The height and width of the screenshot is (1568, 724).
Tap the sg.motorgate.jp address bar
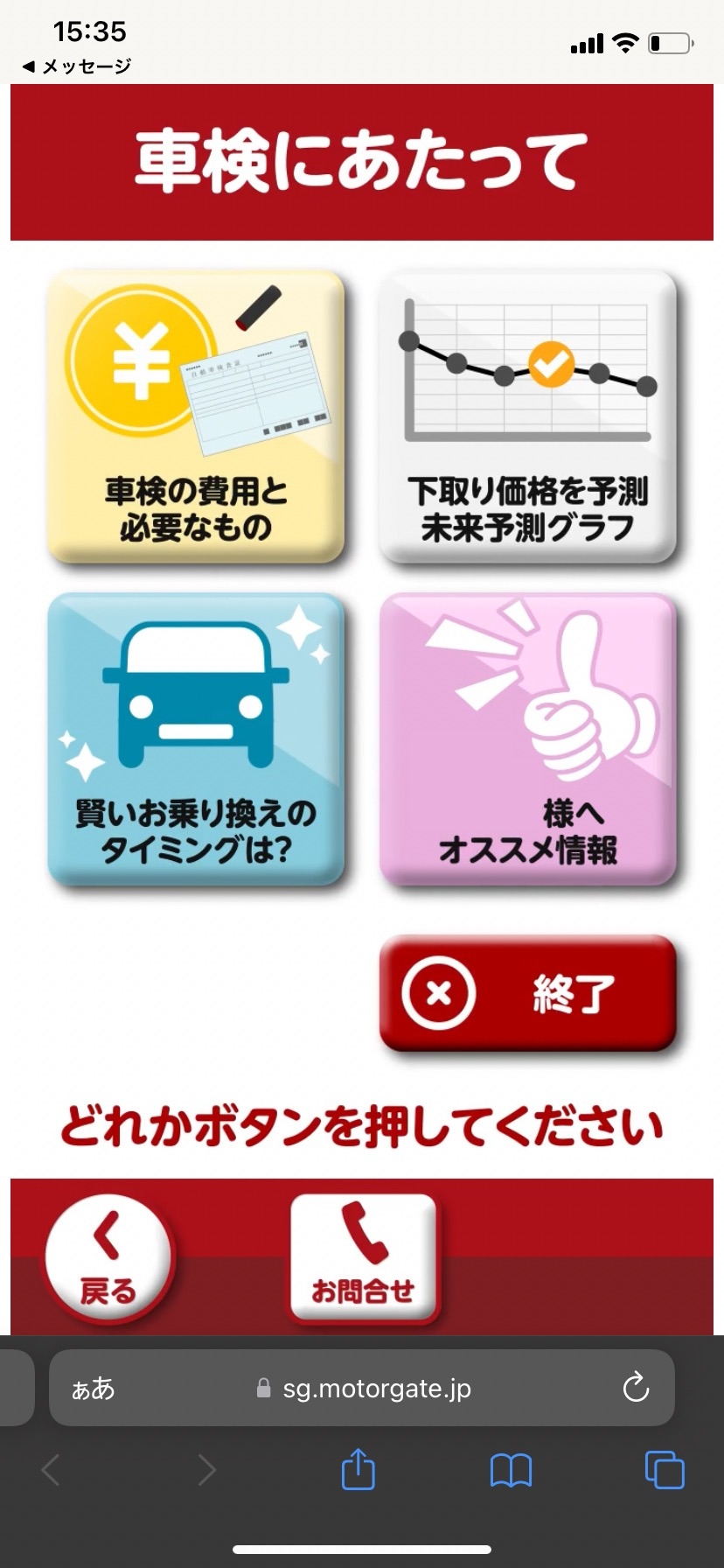point(376,1389)
